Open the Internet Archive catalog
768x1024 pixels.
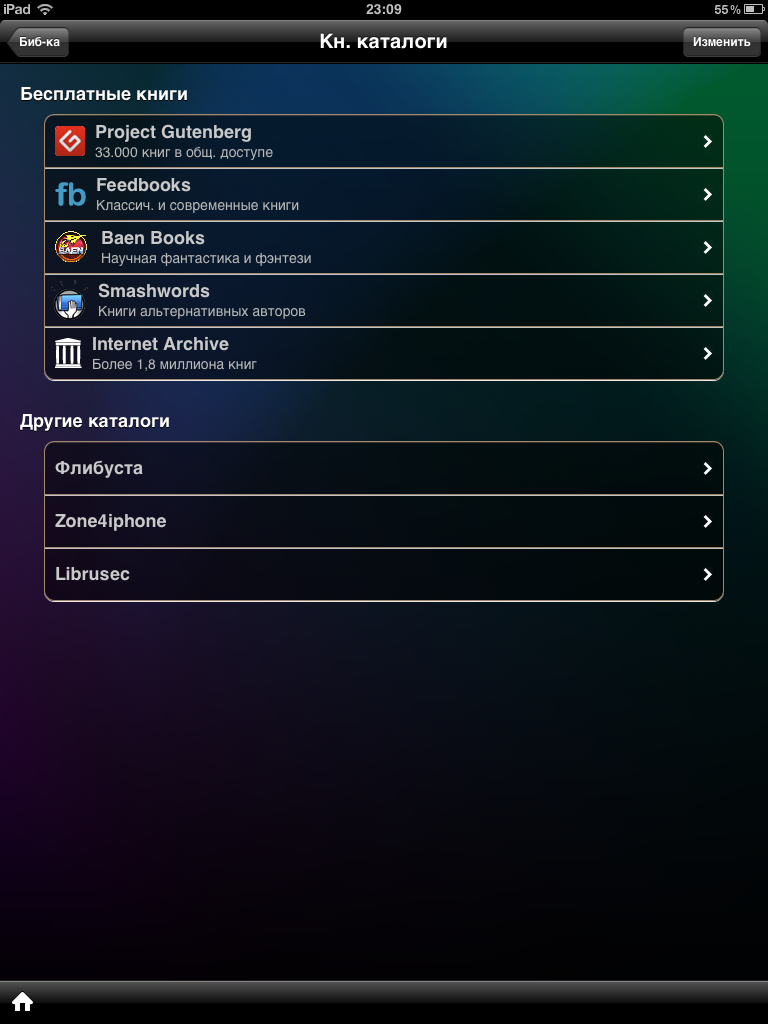[383, 354]
